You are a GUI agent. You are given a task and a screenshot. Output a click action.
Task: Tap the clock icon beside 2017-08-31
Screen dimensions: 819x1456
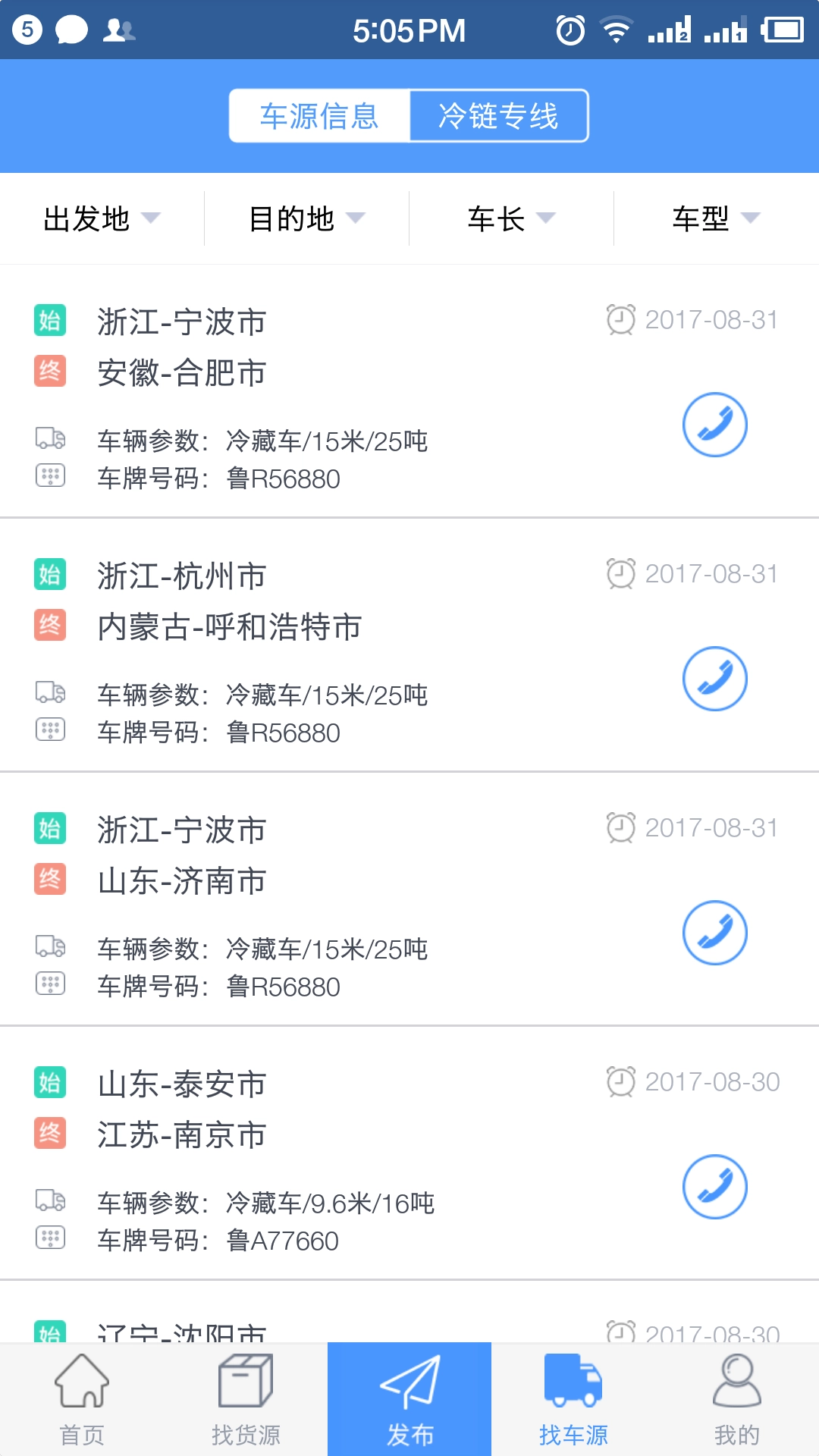[620, 319]
